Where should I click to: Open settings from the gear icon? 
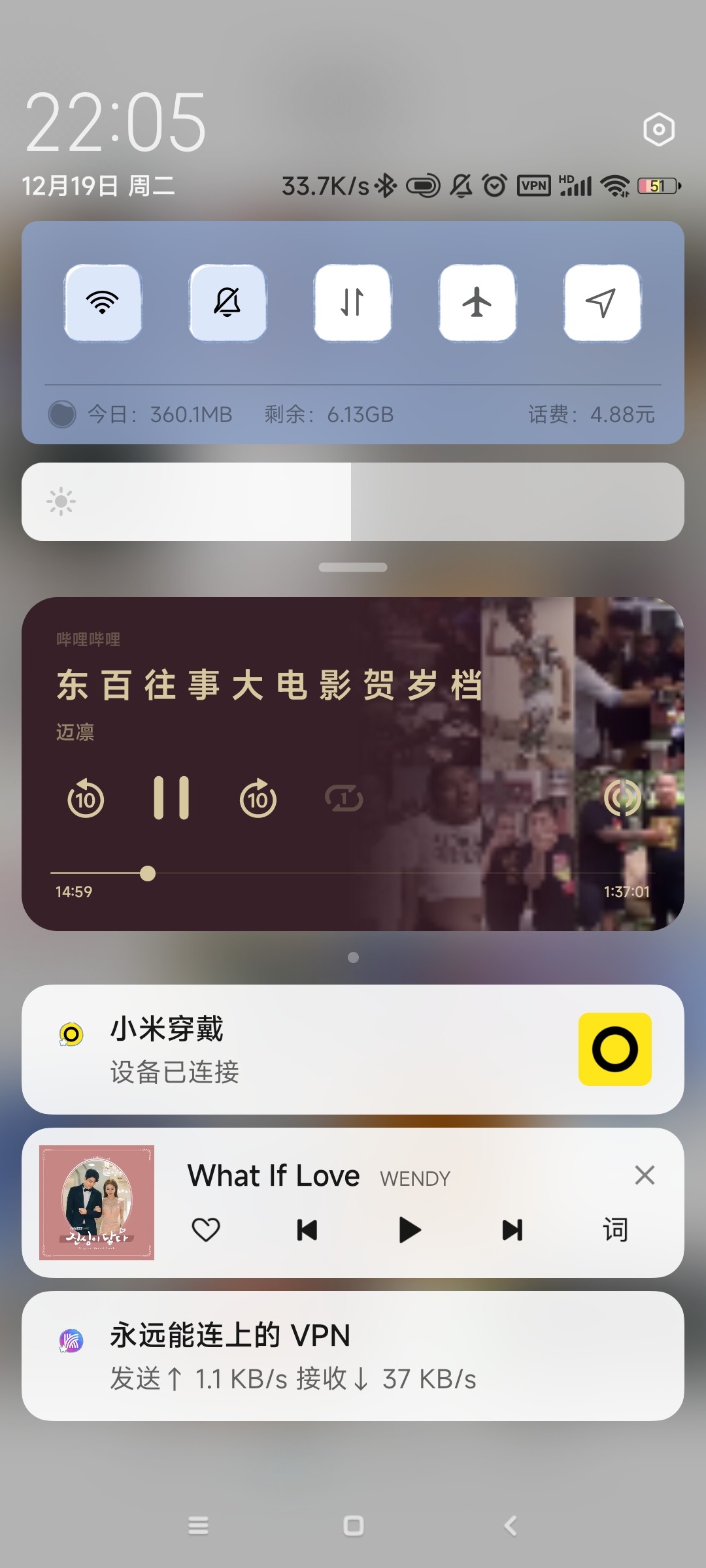pyautogui.click(x=658, y=129)
